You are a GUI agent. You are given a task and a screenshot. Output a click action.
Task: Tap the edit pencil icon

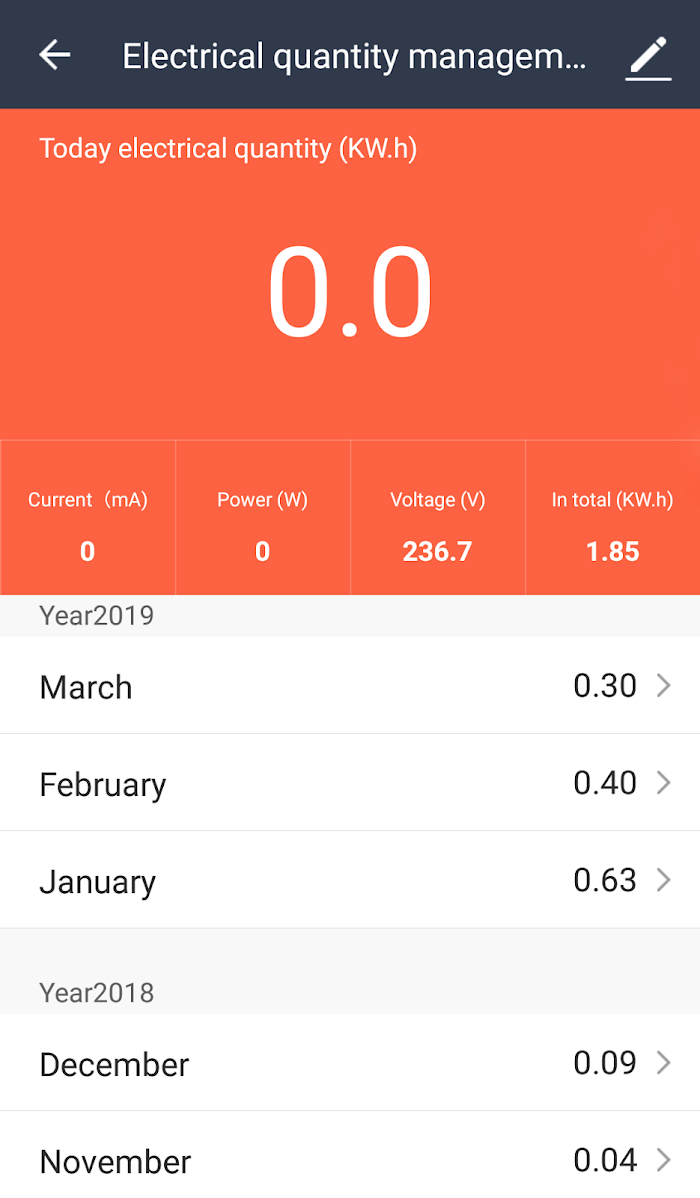pyautogui.click(x=648, y=57)
